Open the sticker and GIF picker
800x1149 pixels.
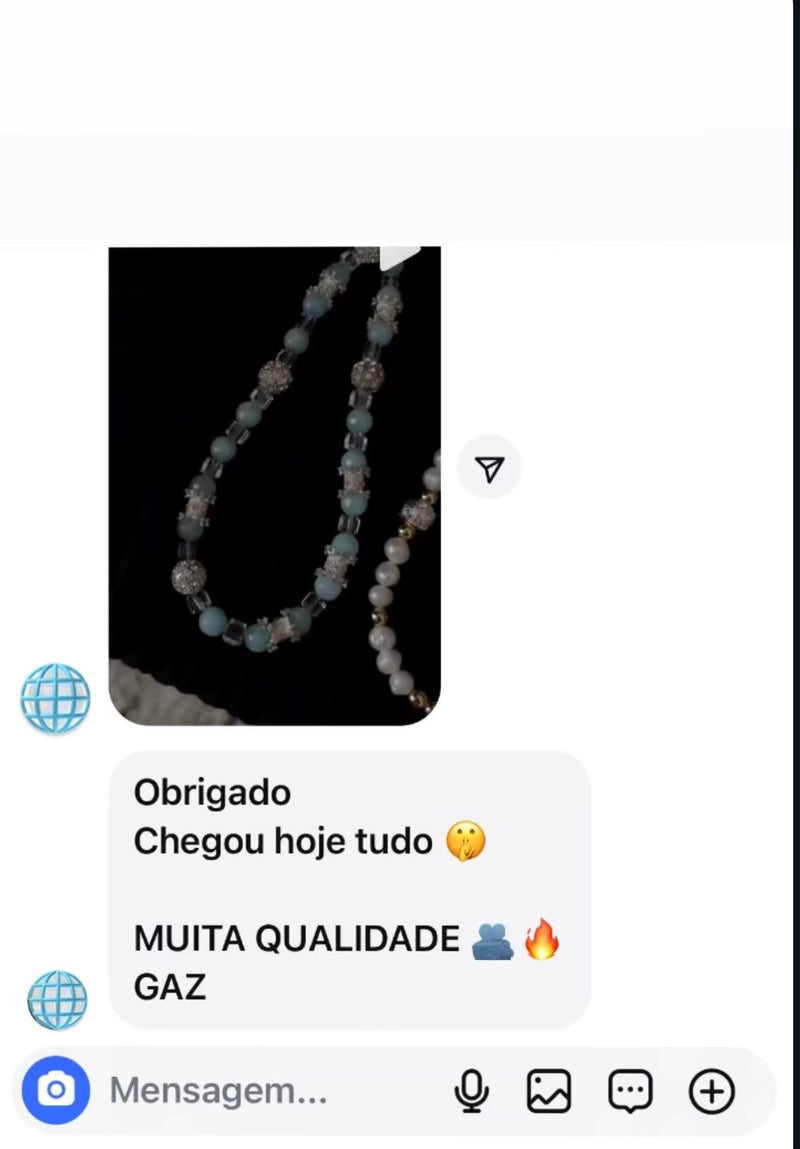[x=630, y=1091]
